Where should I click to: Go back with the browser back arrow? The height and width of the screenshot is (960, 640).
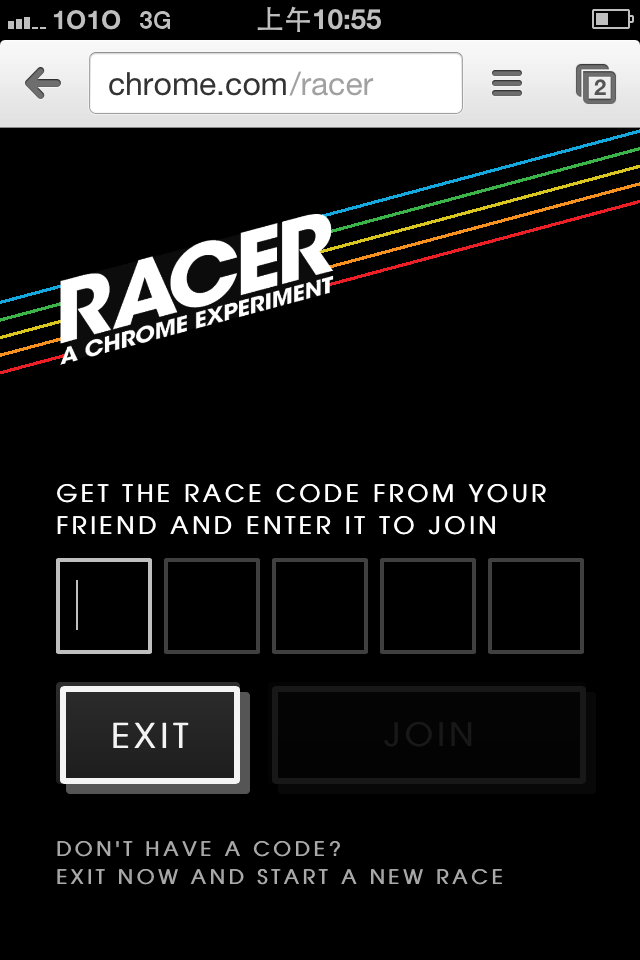click(x=43, y=84)
